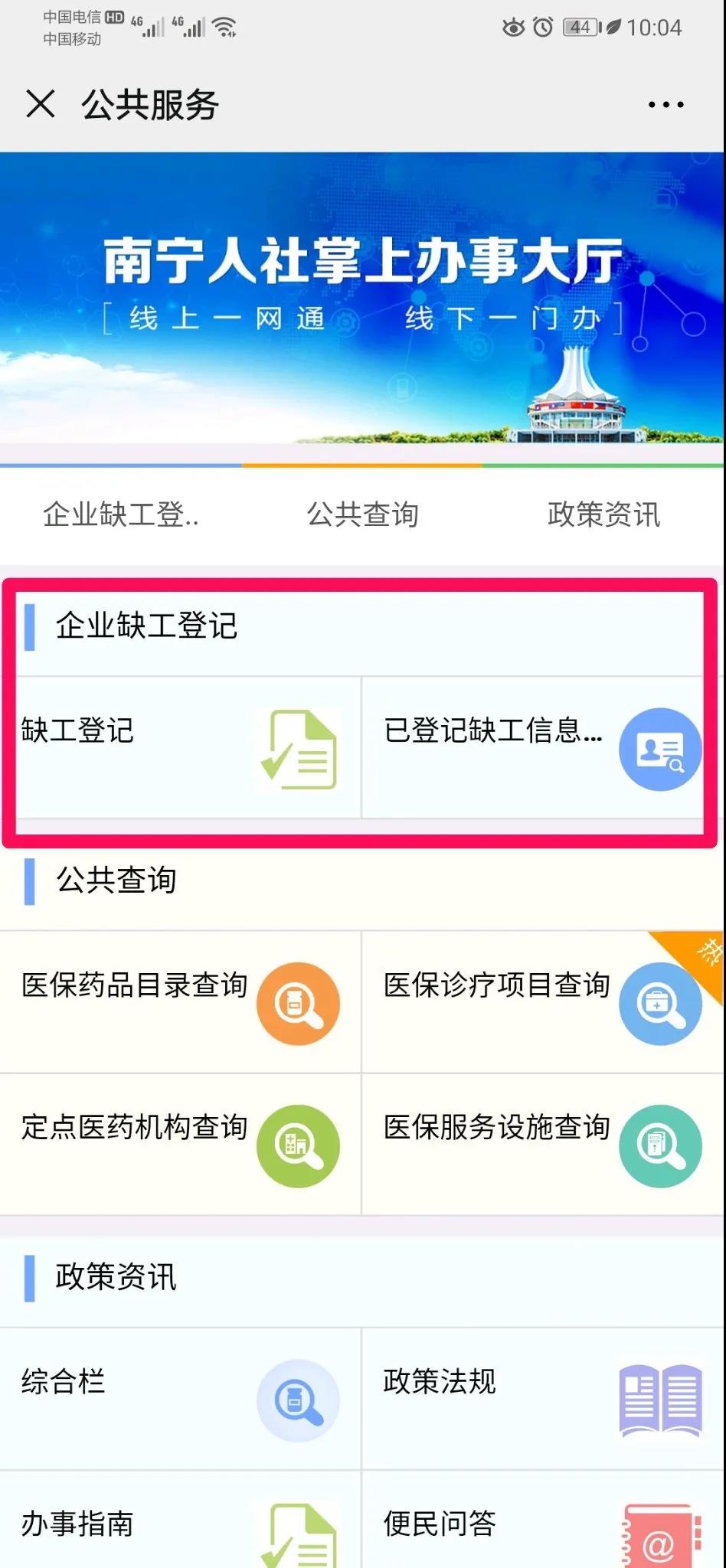Viewport: 726px width, 1568px height.
Task: Close the 公共服务 page
Action: pyautogui.click(x=40, y=104)
